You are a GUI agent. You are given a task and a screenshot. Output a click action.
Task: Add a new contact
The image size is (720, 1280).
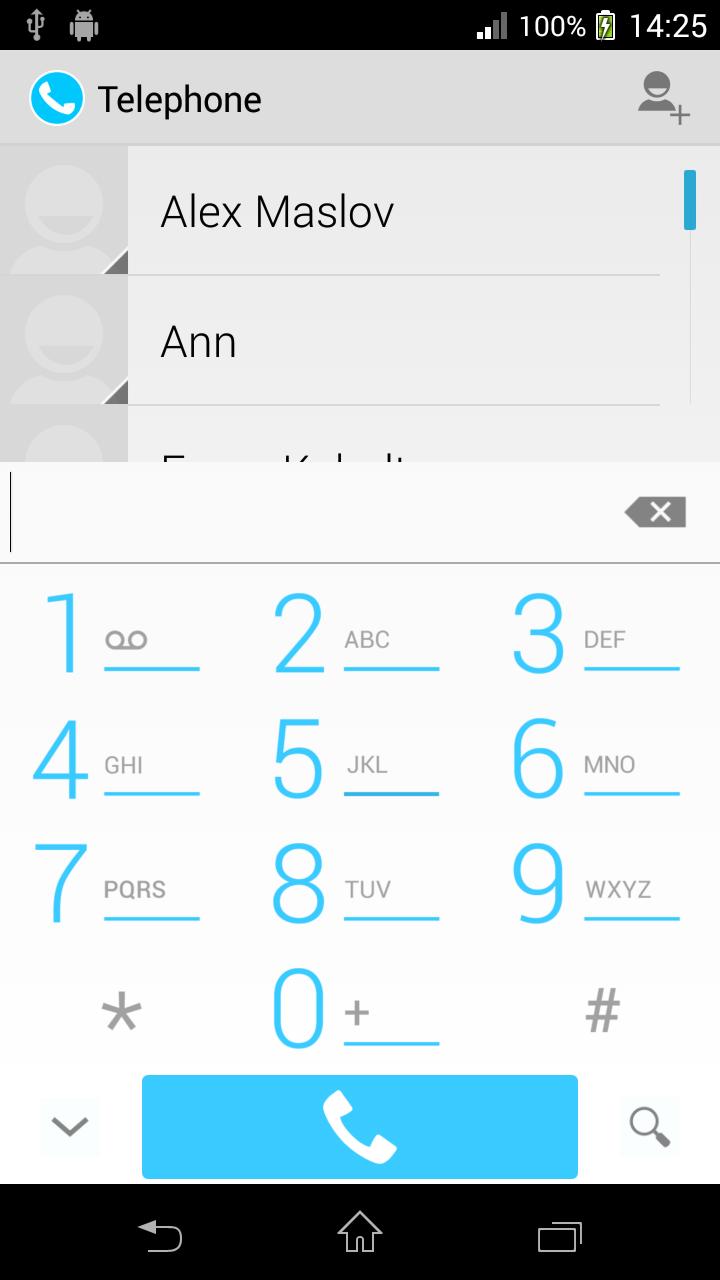pos(664,98)
